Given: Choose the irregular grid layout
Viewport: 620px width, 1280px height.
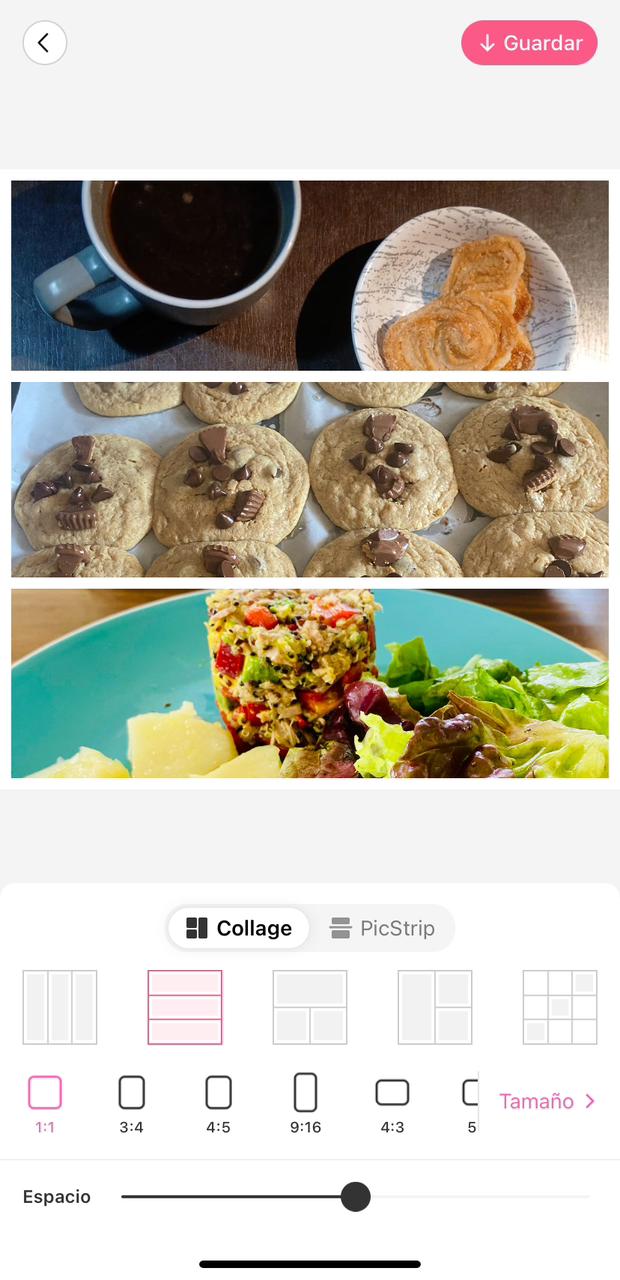Looking at the screenshot, I should pos(560,1007).
